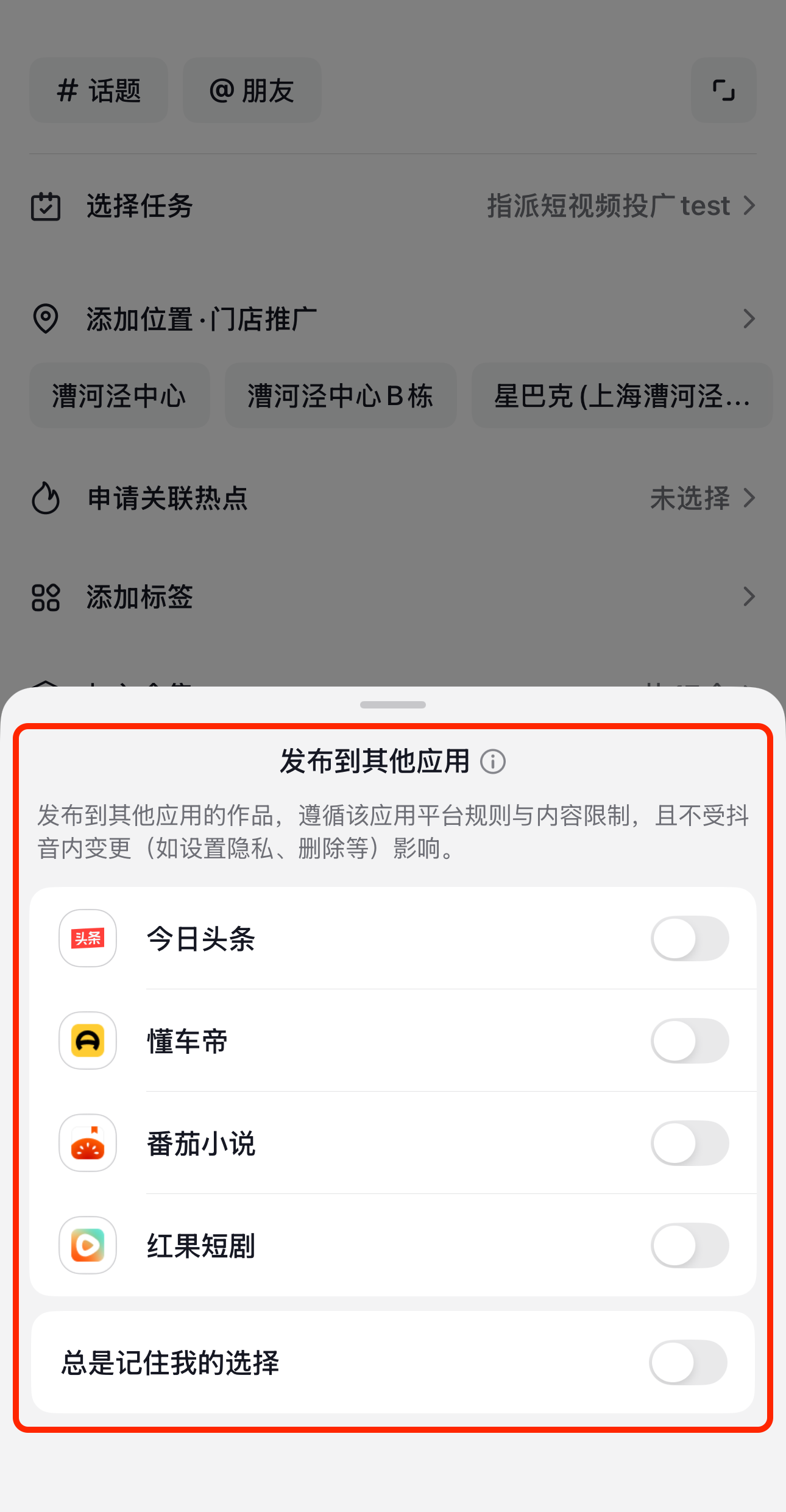Tap the bottom sheet drag handle

pyautogui.click(x=393, y=705)
